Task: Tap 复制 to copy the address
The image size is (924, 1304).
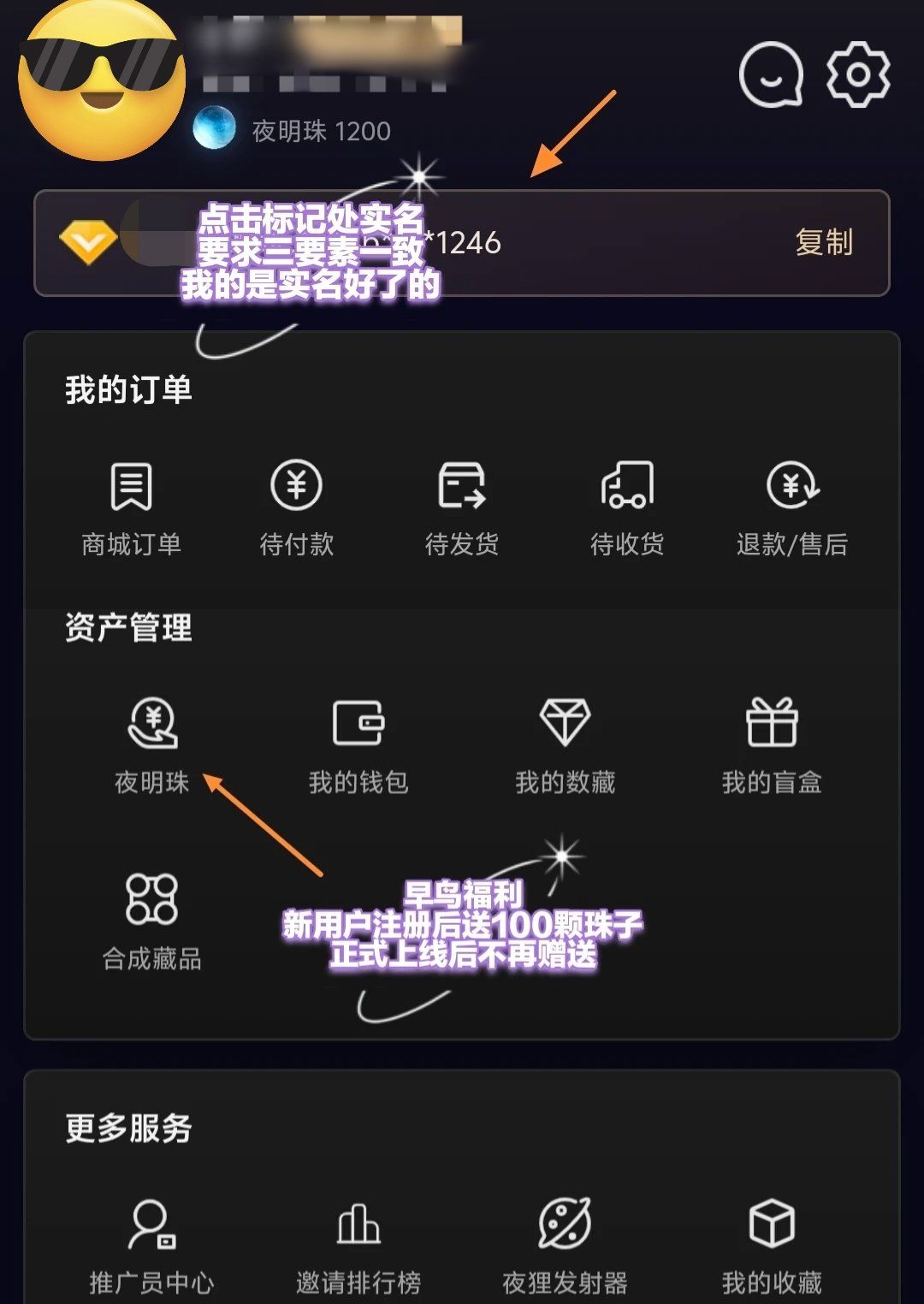Action: pos(824,242)
